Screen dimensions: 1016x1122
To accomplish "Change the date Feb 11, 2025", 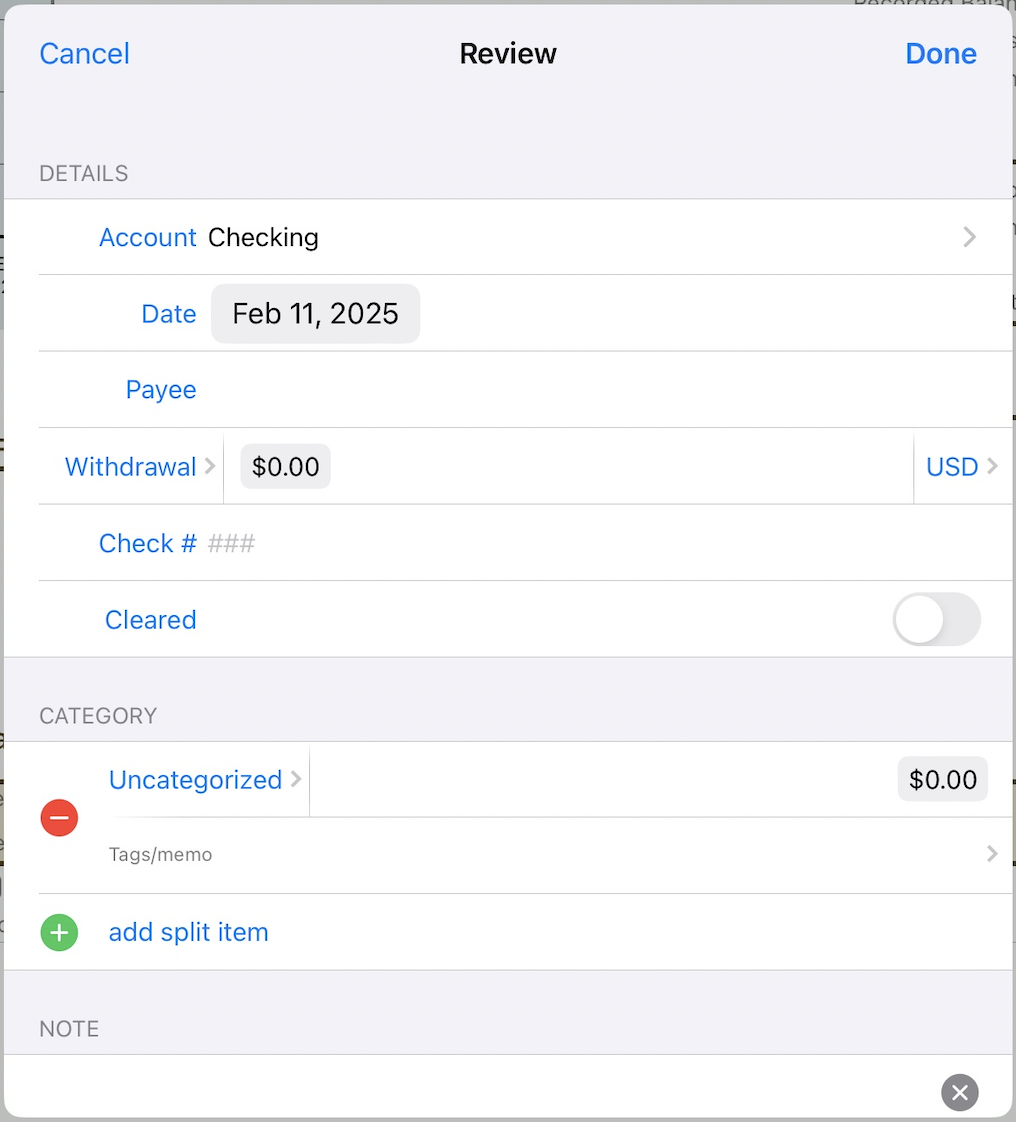I will point(315,314).
